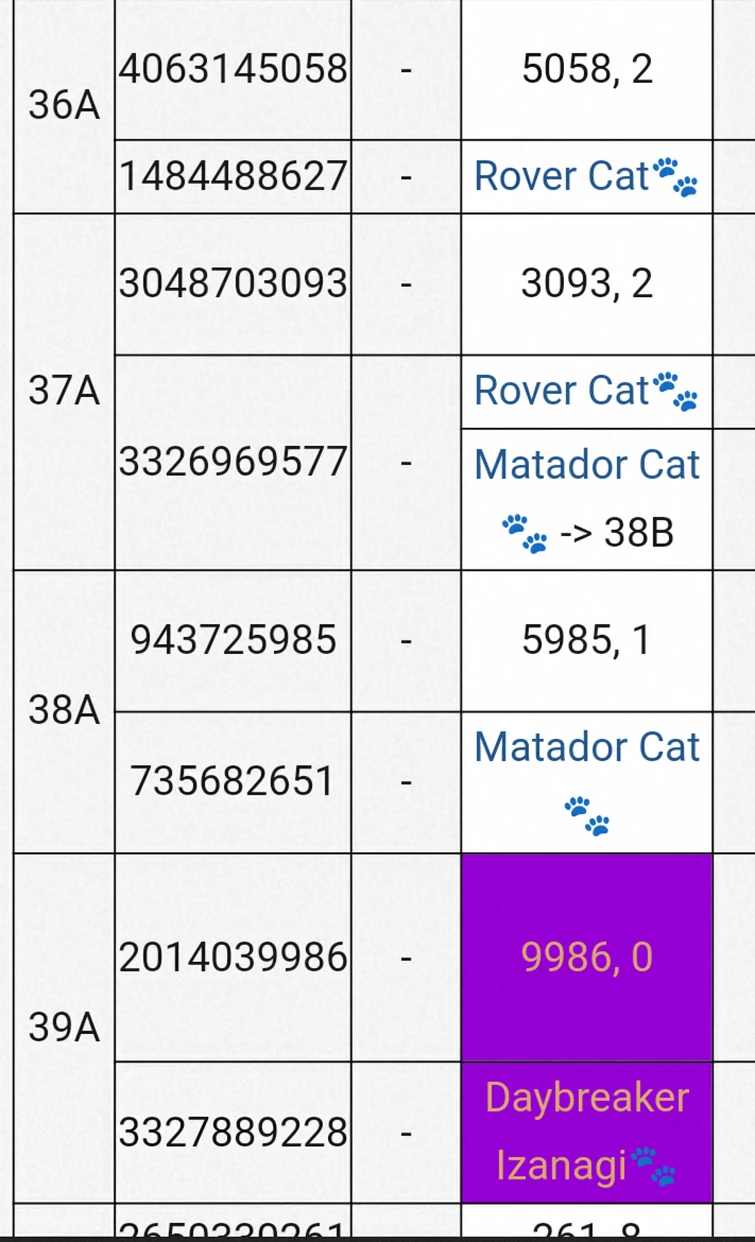
Task: Tap the paw icon before the 38B arrow
Action: [525, 534]
